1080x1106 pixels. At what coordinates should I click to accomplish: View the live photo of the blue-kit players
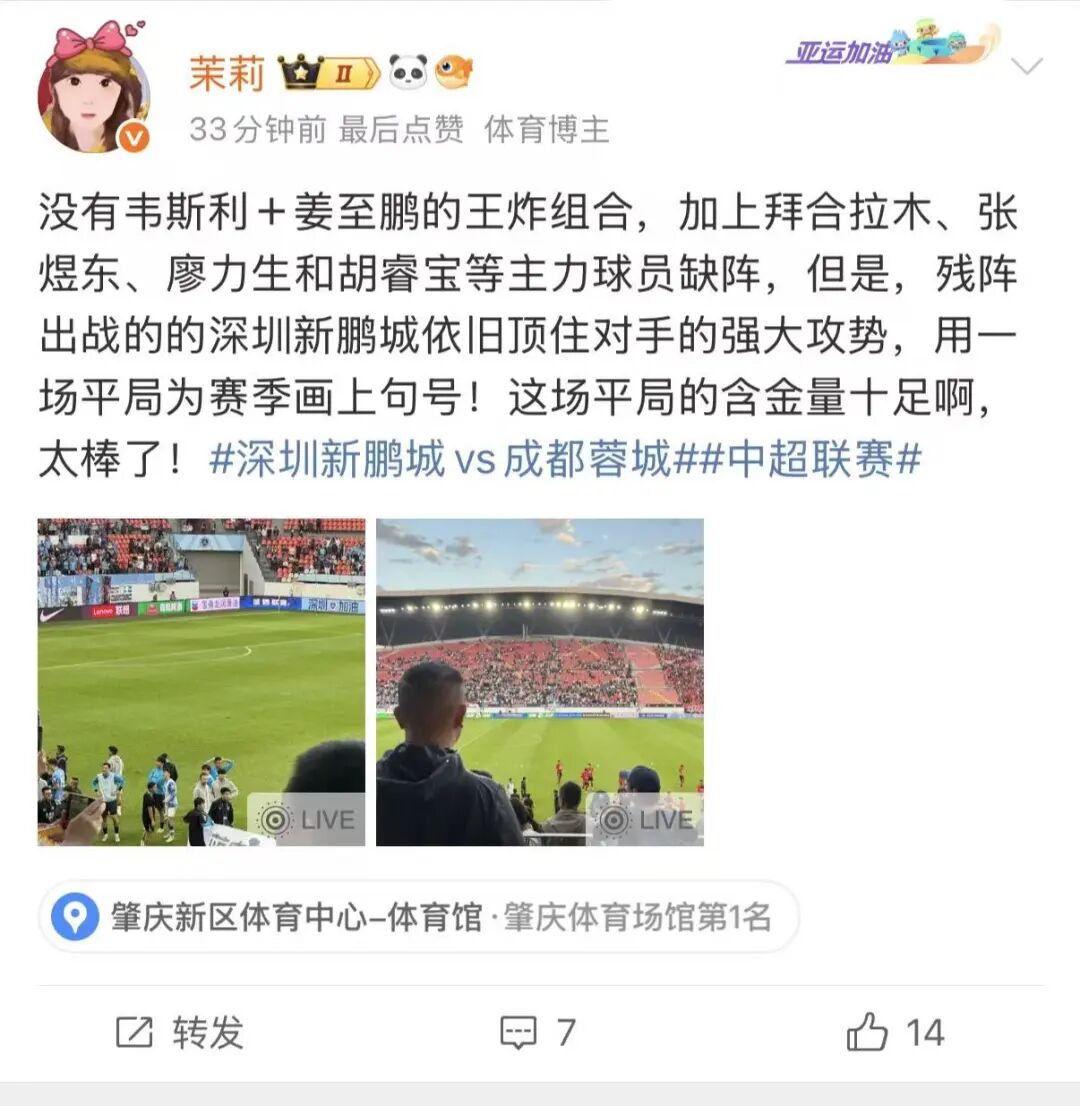pyautogui.click(x=201, y=682)
